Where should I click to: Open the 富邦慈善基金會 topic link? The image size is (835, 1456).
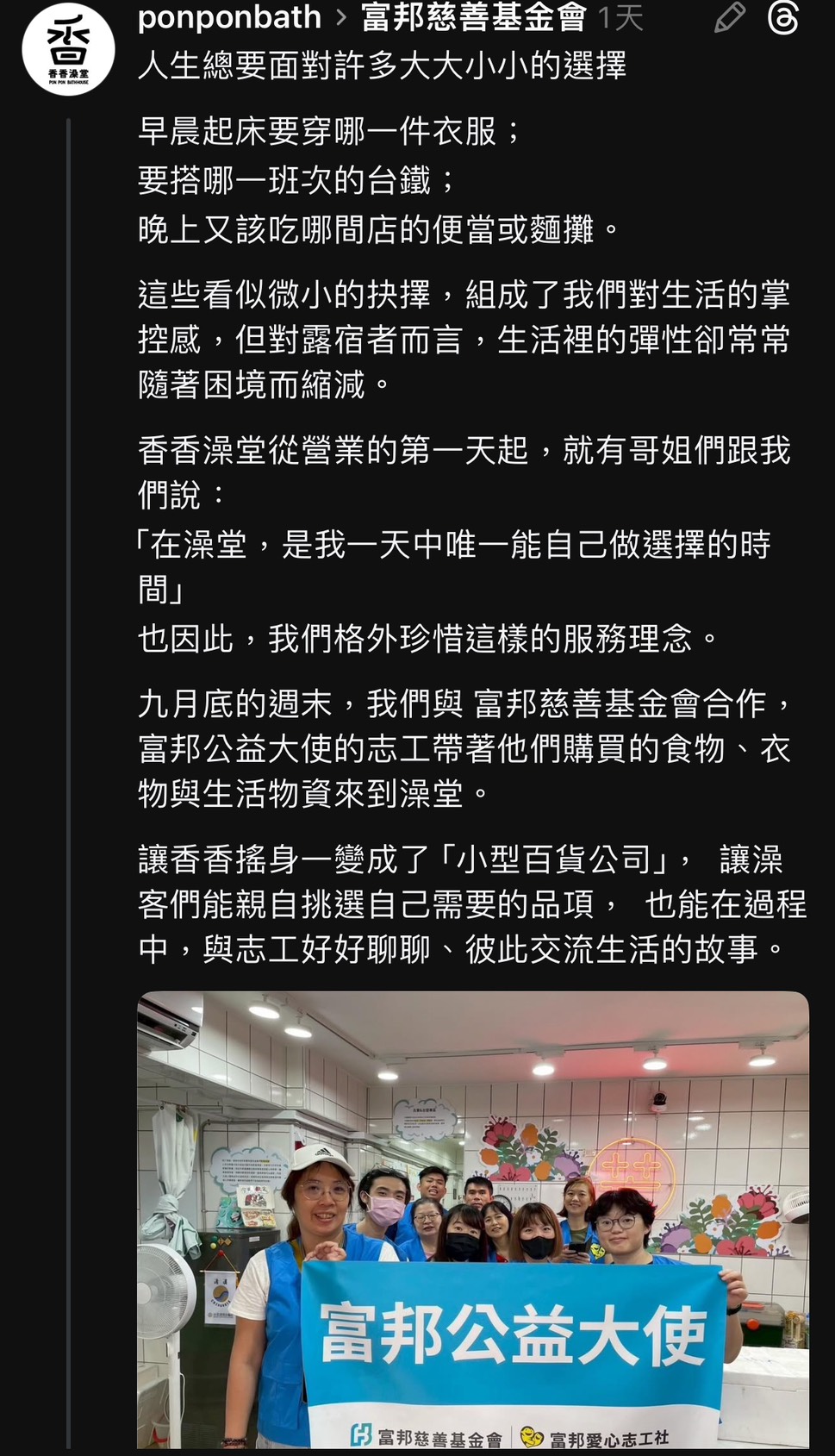coord(473,16)
